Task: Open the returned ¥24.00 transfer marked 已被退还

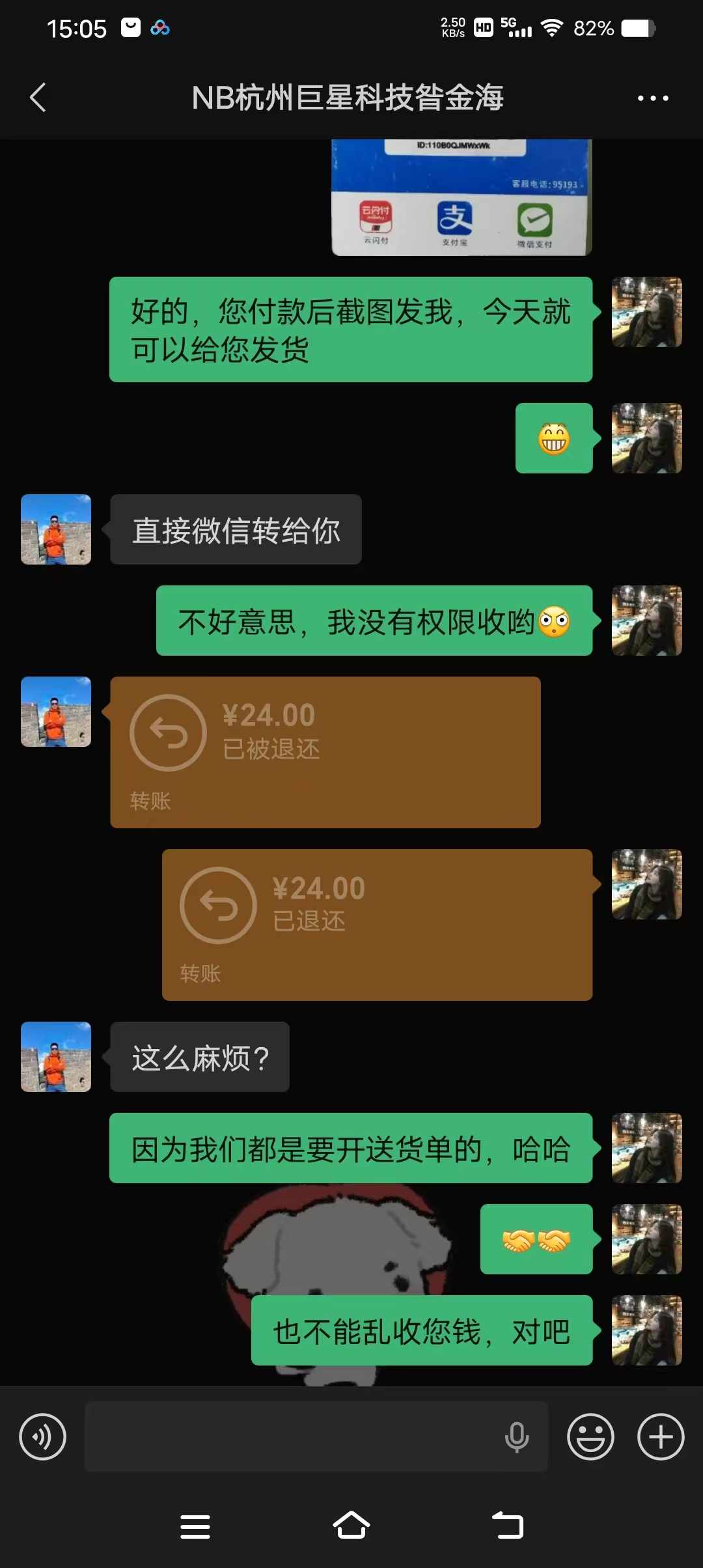Action: coord(325,752)
